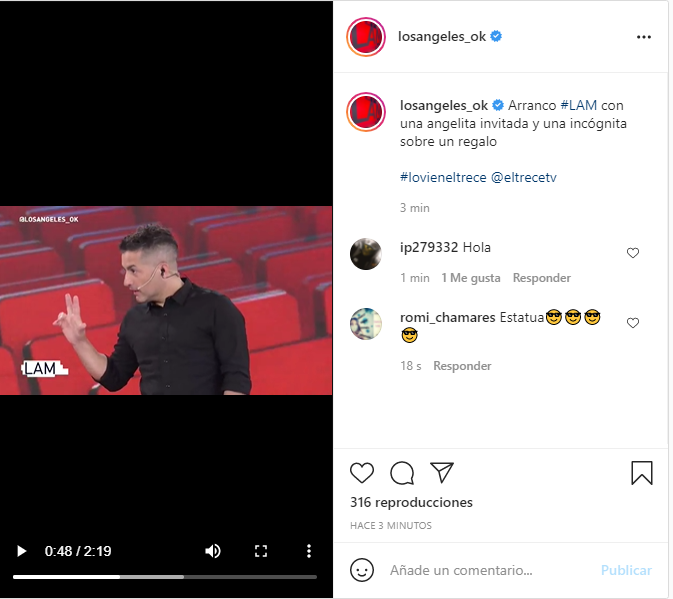Like ip279332's comment
This screenshot has height=599, width=673.
tap(632, 253)
